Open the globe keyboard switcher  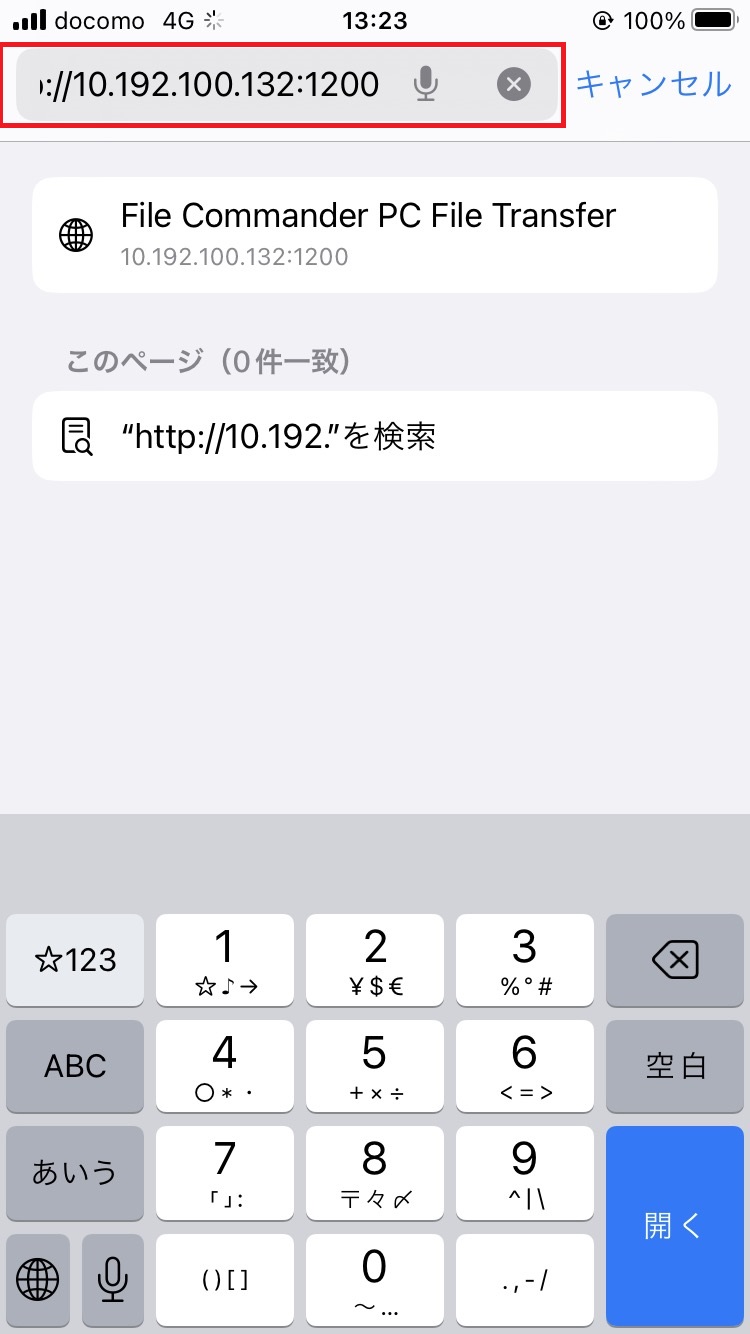pos(38,1279)
